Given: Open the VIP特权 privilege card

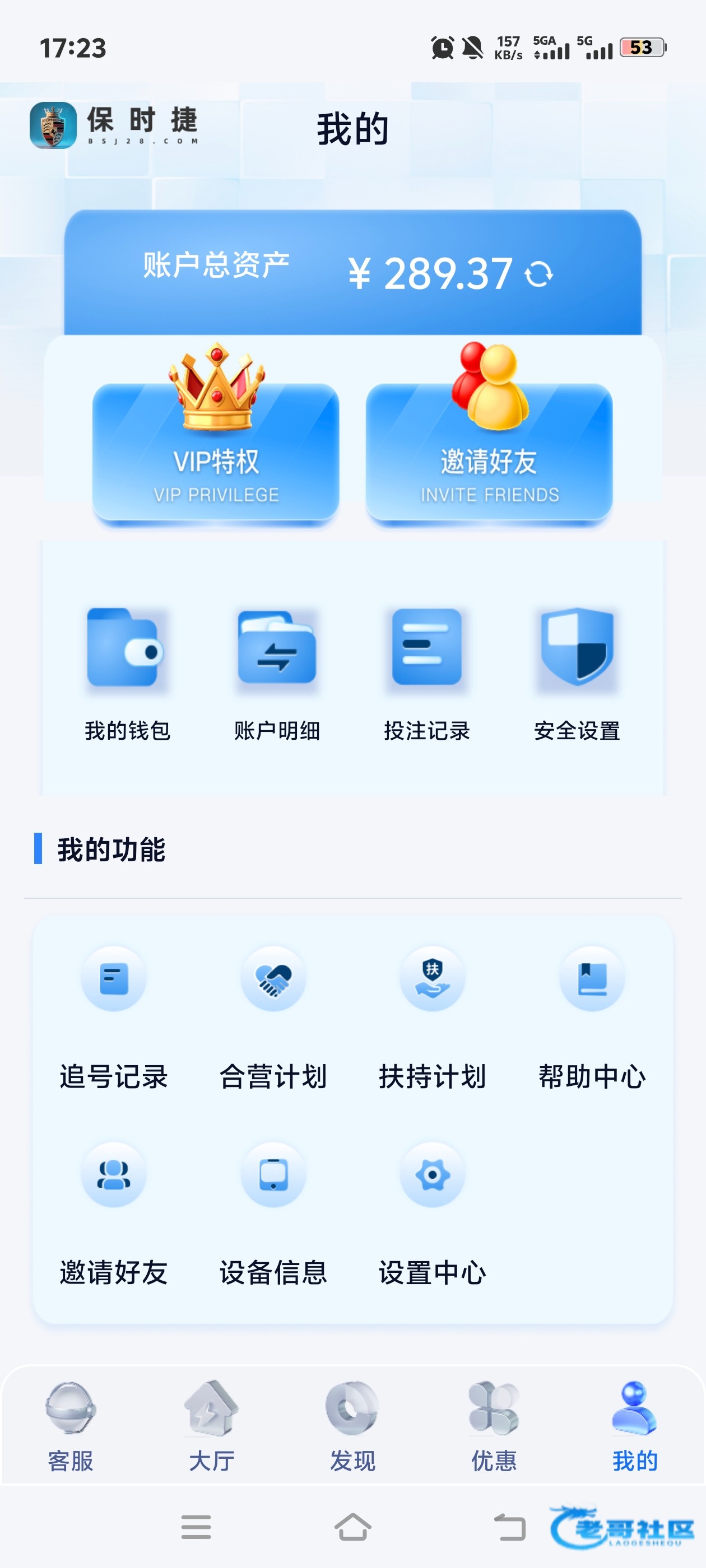Looking at the screenshot, I should pyautogui.click(x=216, y=454).
